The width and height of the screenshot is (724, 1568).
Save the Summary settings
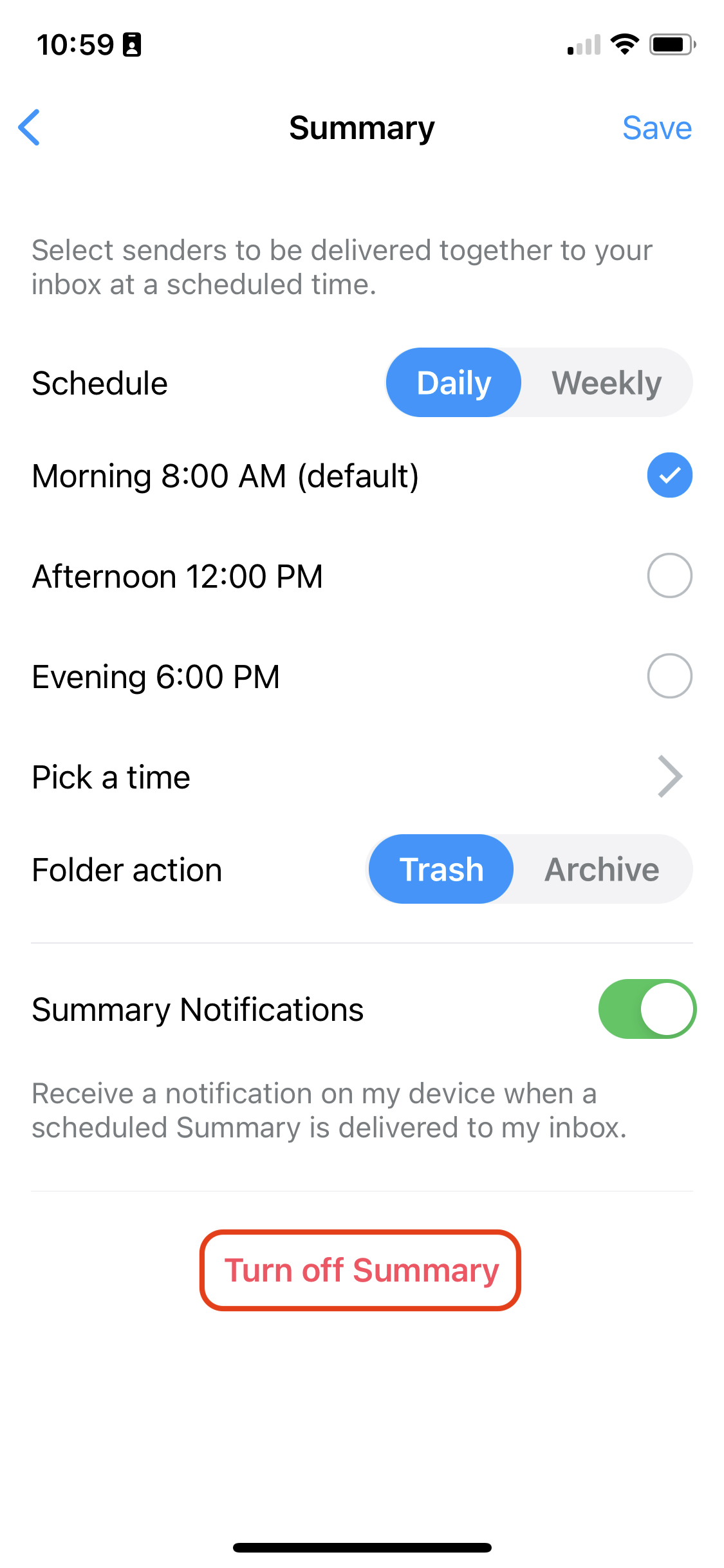[656, 128]
